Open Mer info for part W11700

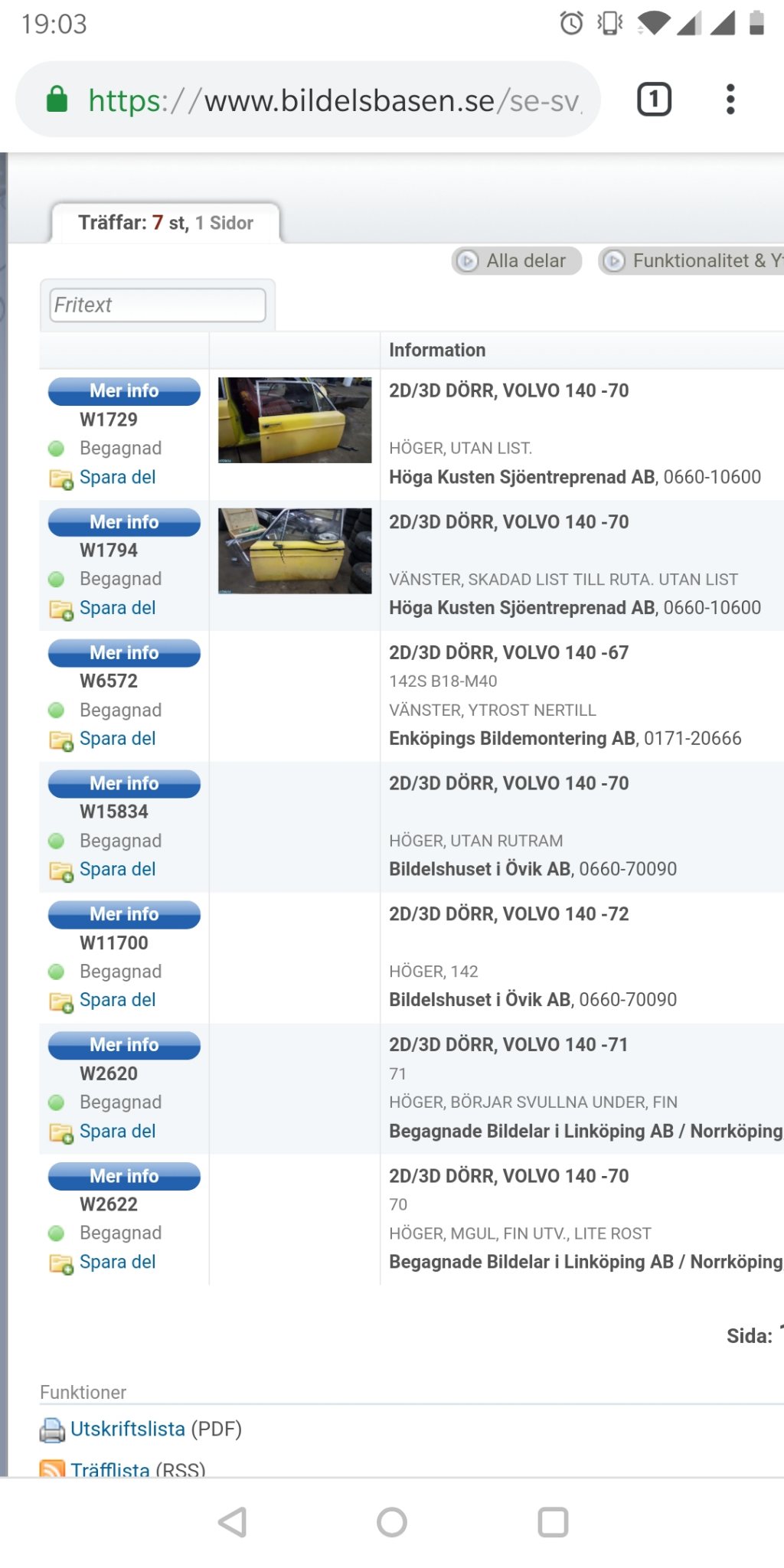(124, 914)
